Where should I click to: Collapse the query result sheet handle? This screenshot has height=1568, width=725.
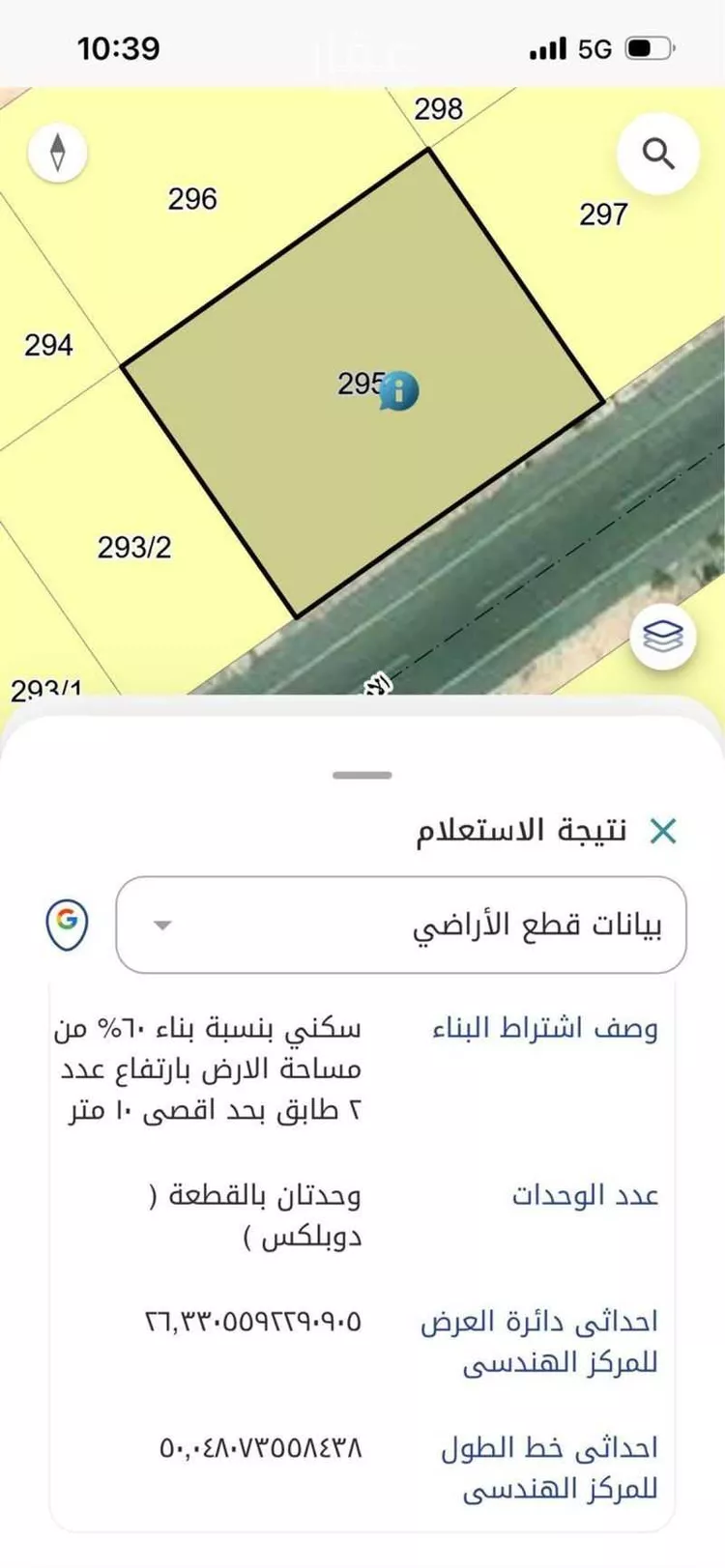(362, 772)
